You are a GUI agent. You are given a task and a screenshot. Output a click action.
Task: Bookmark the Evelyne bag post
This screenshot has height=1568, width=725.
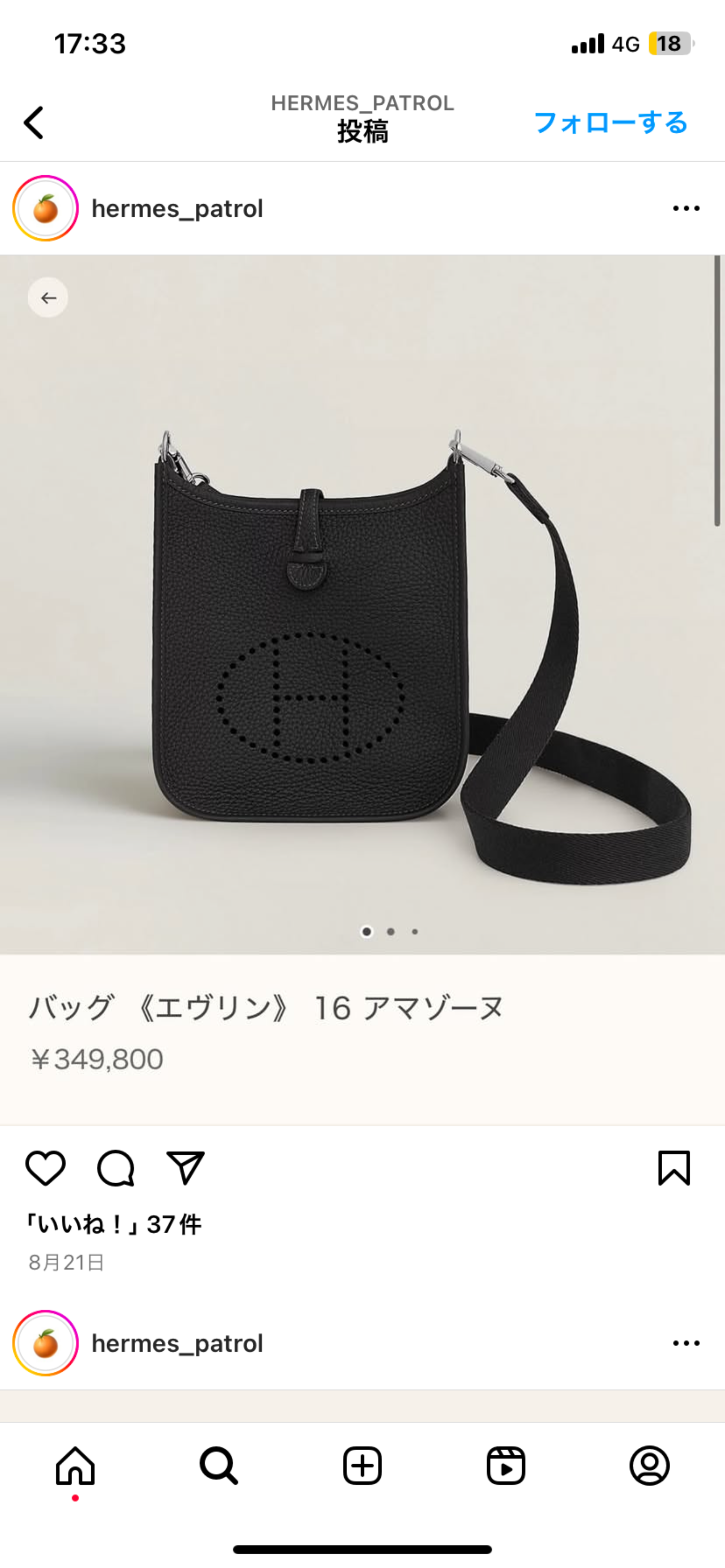(x=674, y=1167)
